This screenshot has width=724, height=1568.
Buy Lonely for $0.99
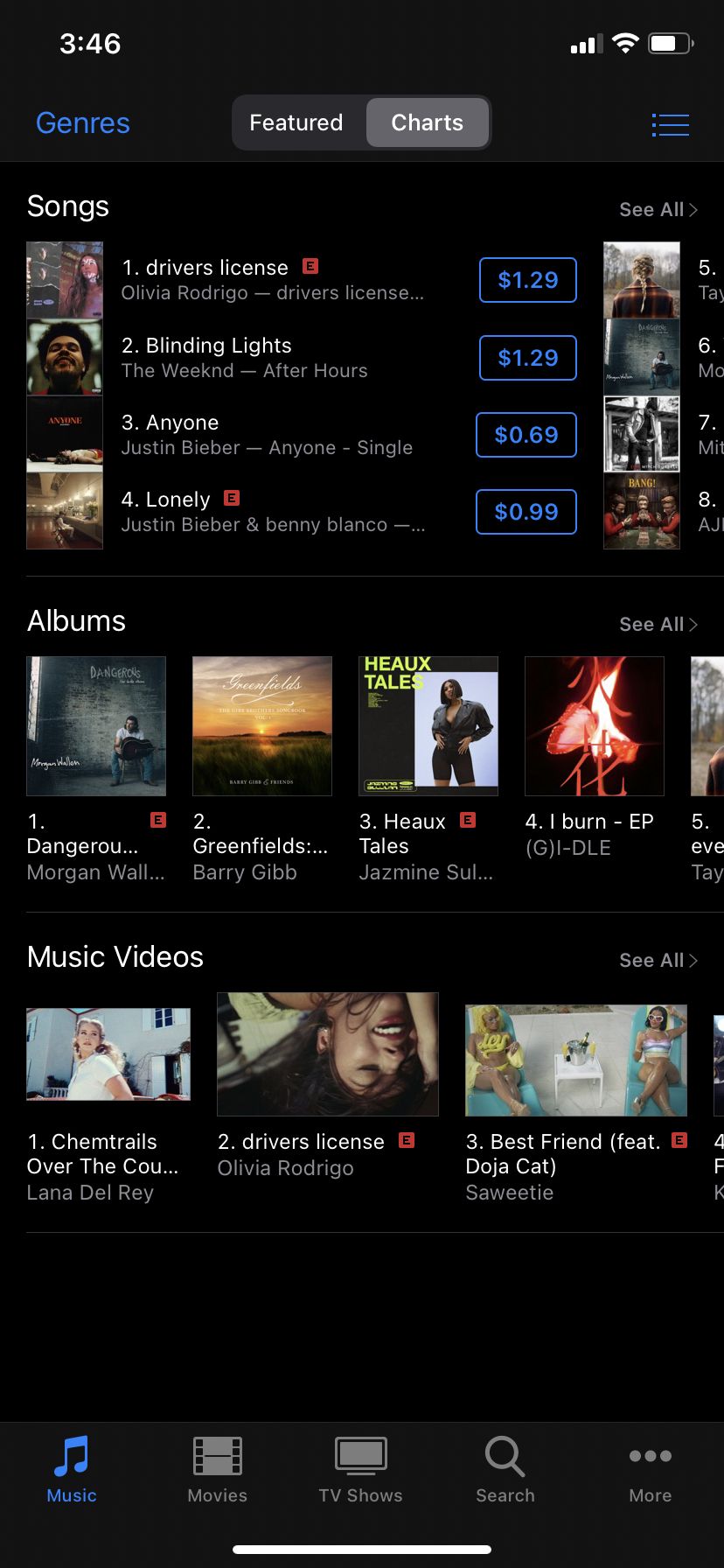pyautogui.click(x=526, y=512)
